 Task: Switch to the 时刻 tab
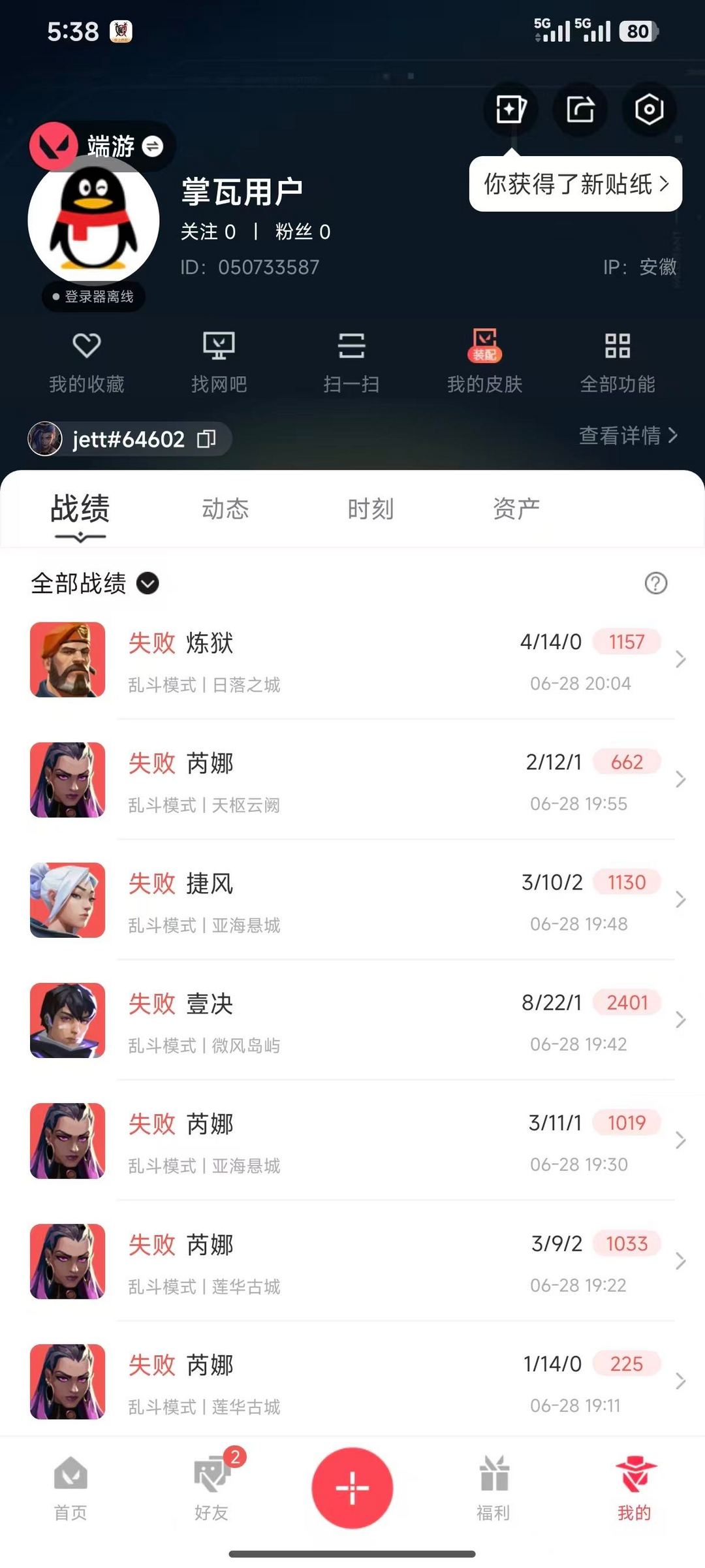pyautogui.click(x=371, y=509)
